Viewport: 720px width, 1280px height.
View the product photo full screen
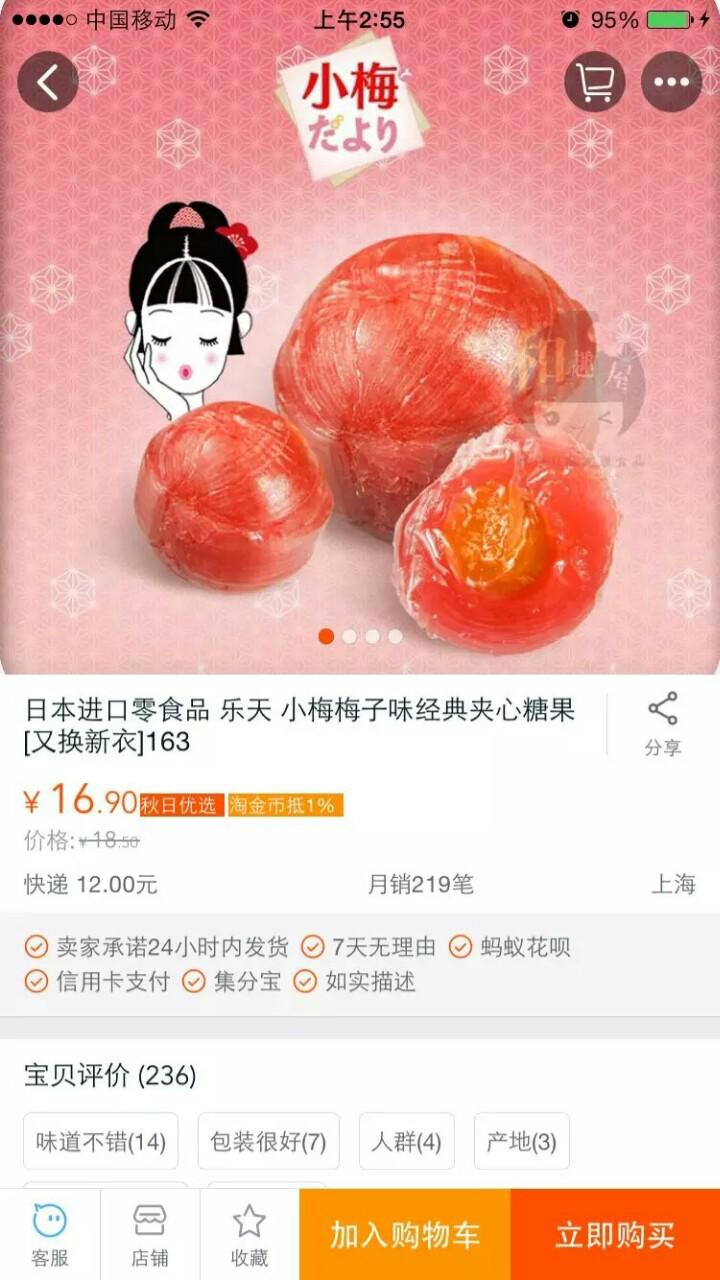point(360,400)
